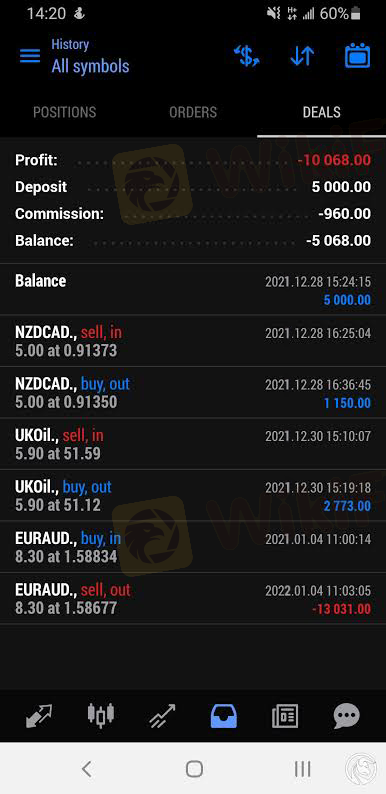386x794 pixels.
Task: Open the NZDCAD sell in deal
Action: tap(193, 341)
